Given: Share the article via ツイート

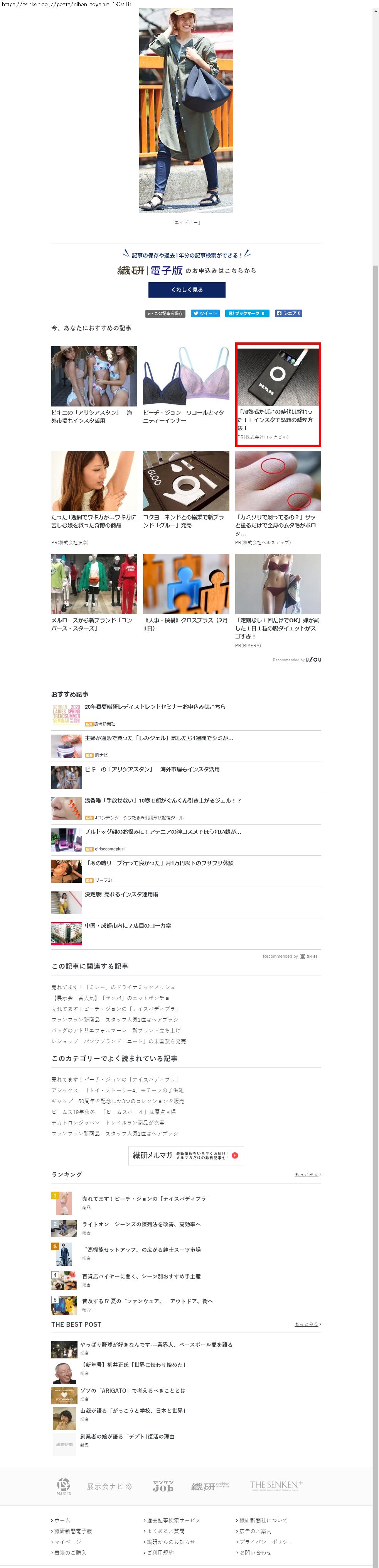Looking at the screenshot, I should coord(204,313).
